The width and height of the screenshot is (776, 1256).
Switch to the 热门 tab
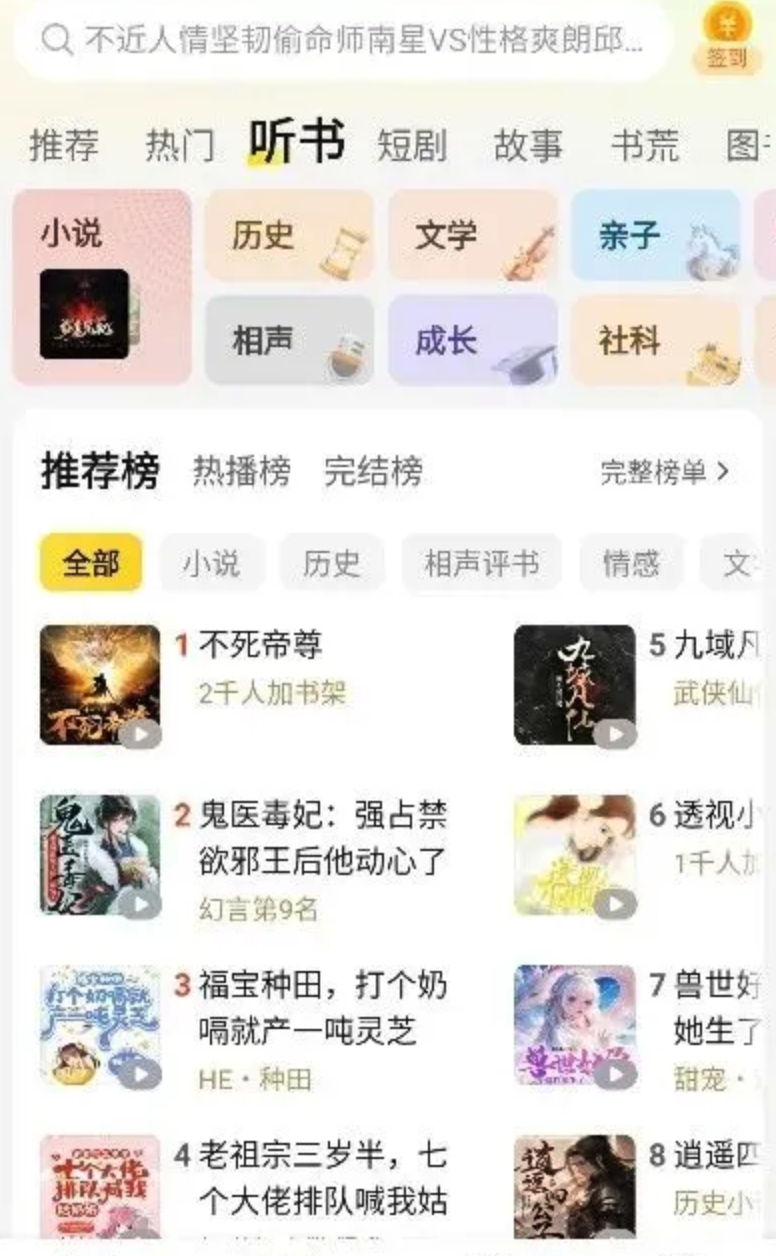tap(180, 145)
